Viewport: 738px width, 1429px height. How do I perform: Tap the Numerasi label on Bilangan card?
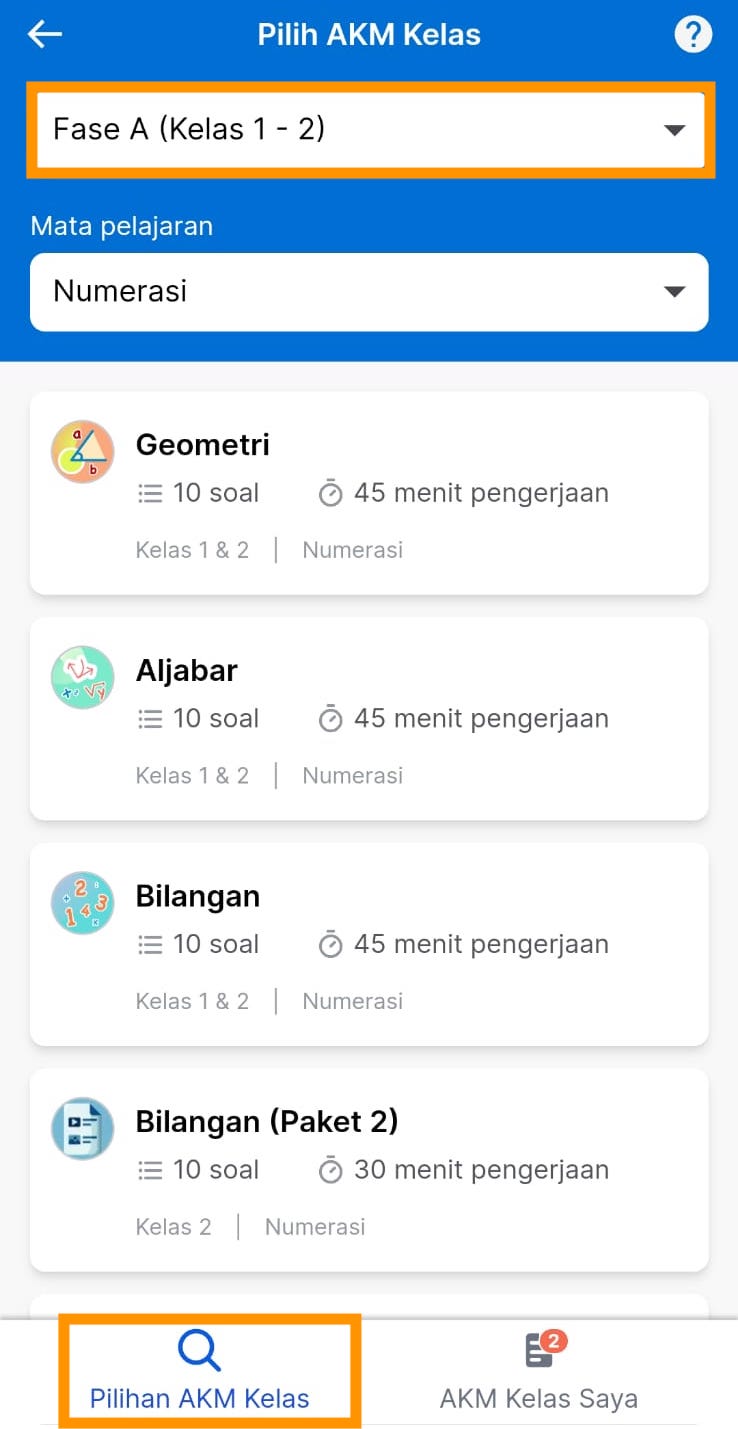pos(352,1001)
